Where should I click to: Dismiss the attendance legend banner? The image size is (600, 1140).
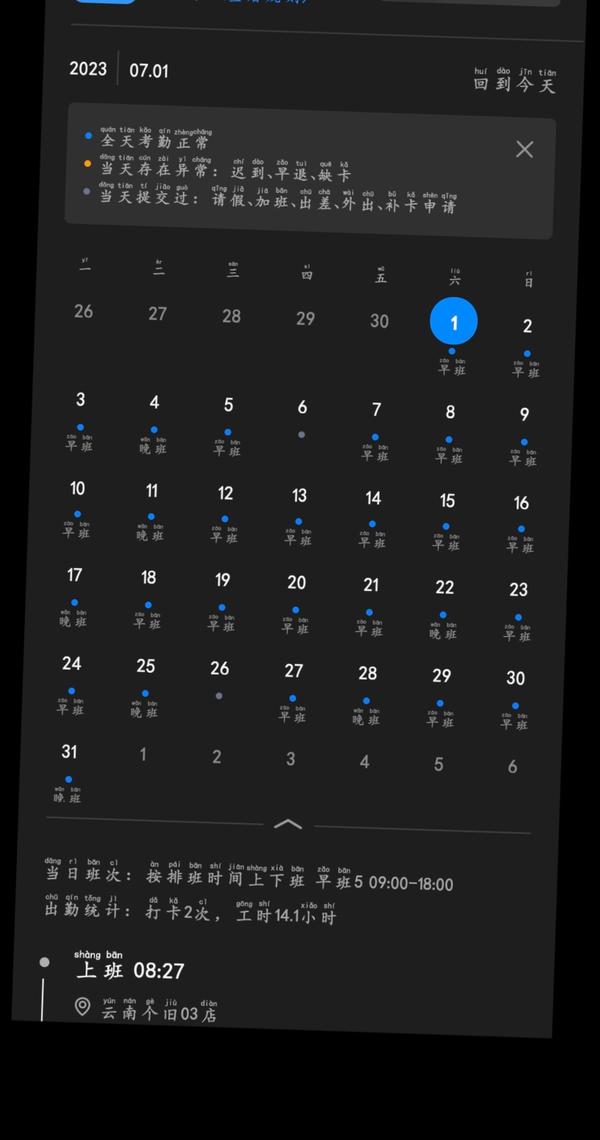(x=524, y=150)
